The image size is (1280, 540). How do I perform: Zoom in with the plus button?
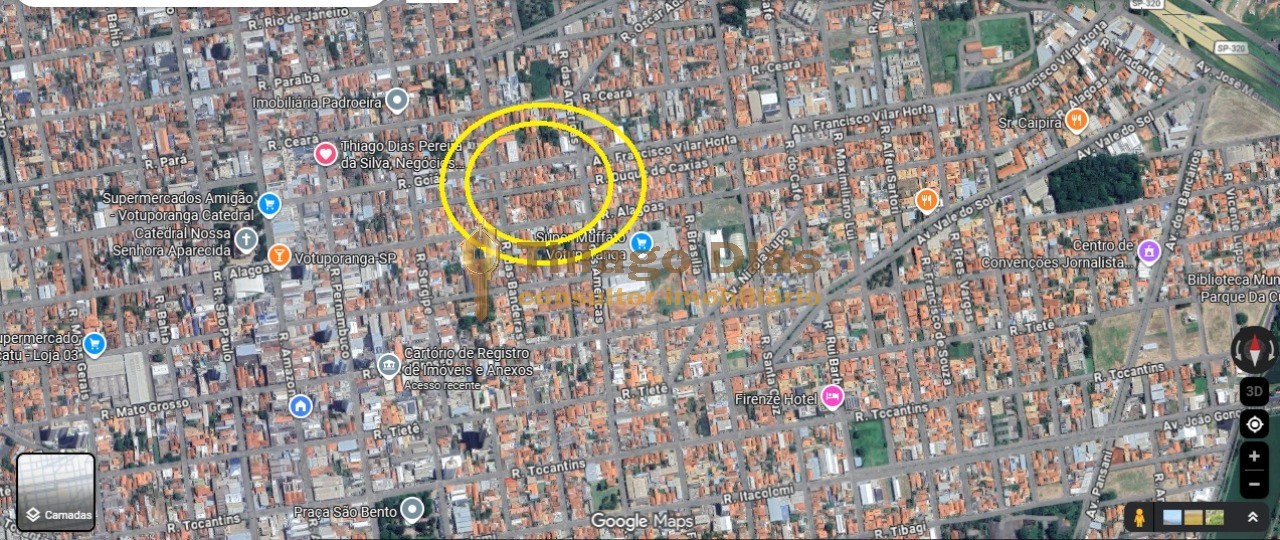coord(1254,456)
